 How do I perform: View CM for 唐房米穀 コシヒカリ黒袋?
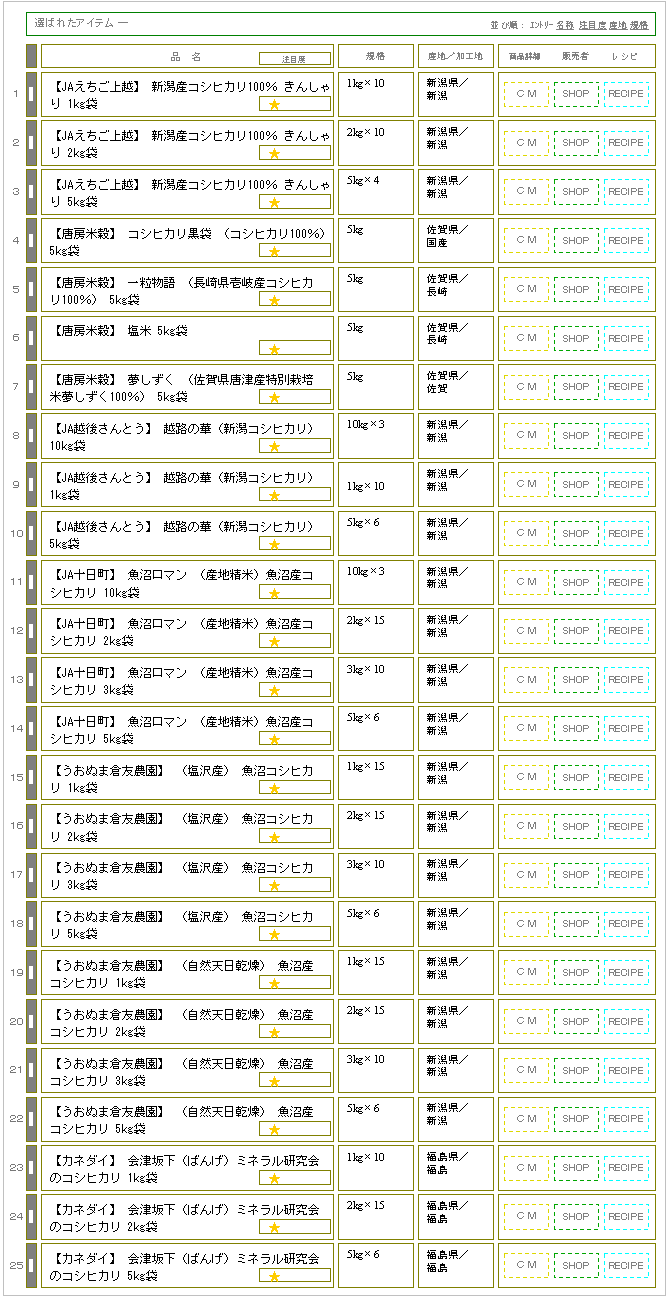point(526,240)
